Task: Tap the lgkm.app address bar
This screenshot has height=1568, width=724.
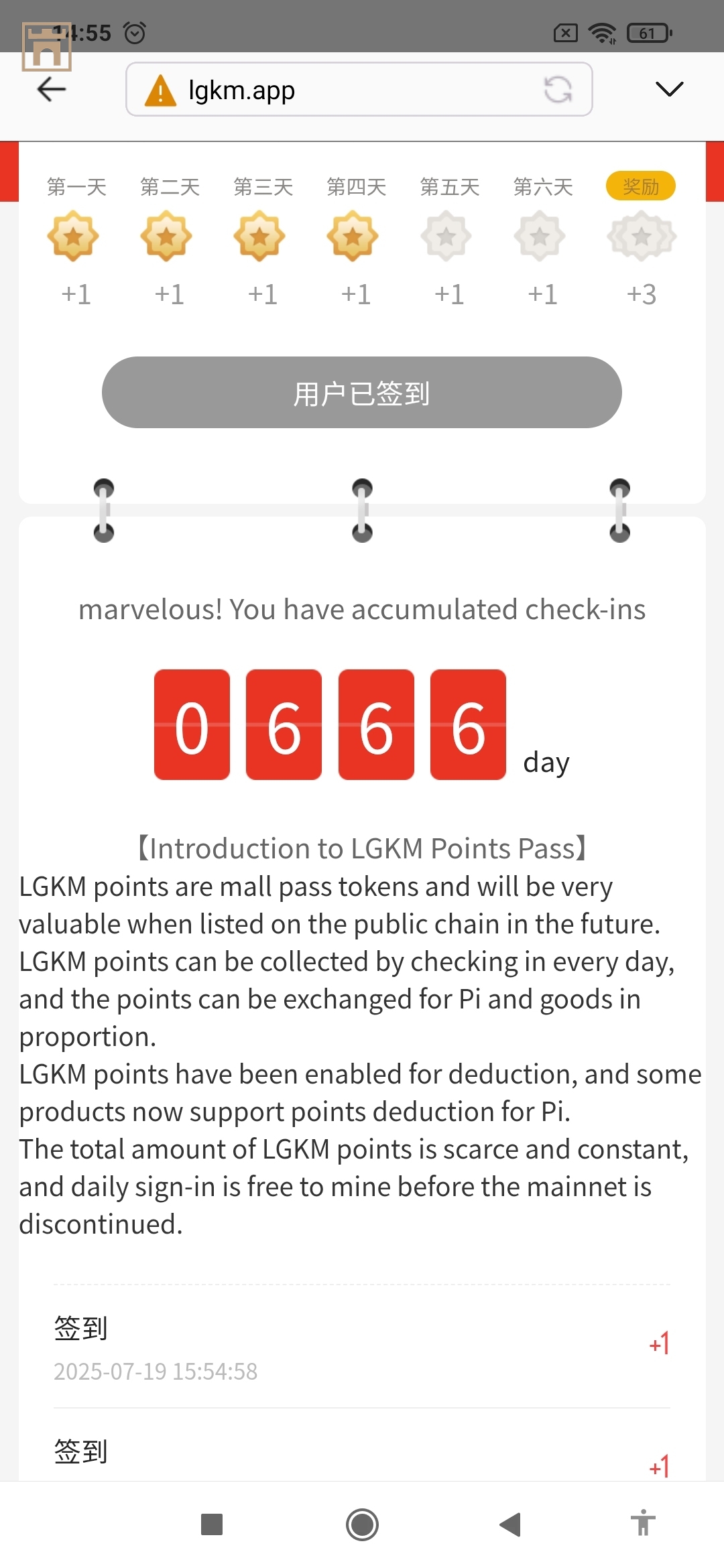Action: [x=349, y=90]
